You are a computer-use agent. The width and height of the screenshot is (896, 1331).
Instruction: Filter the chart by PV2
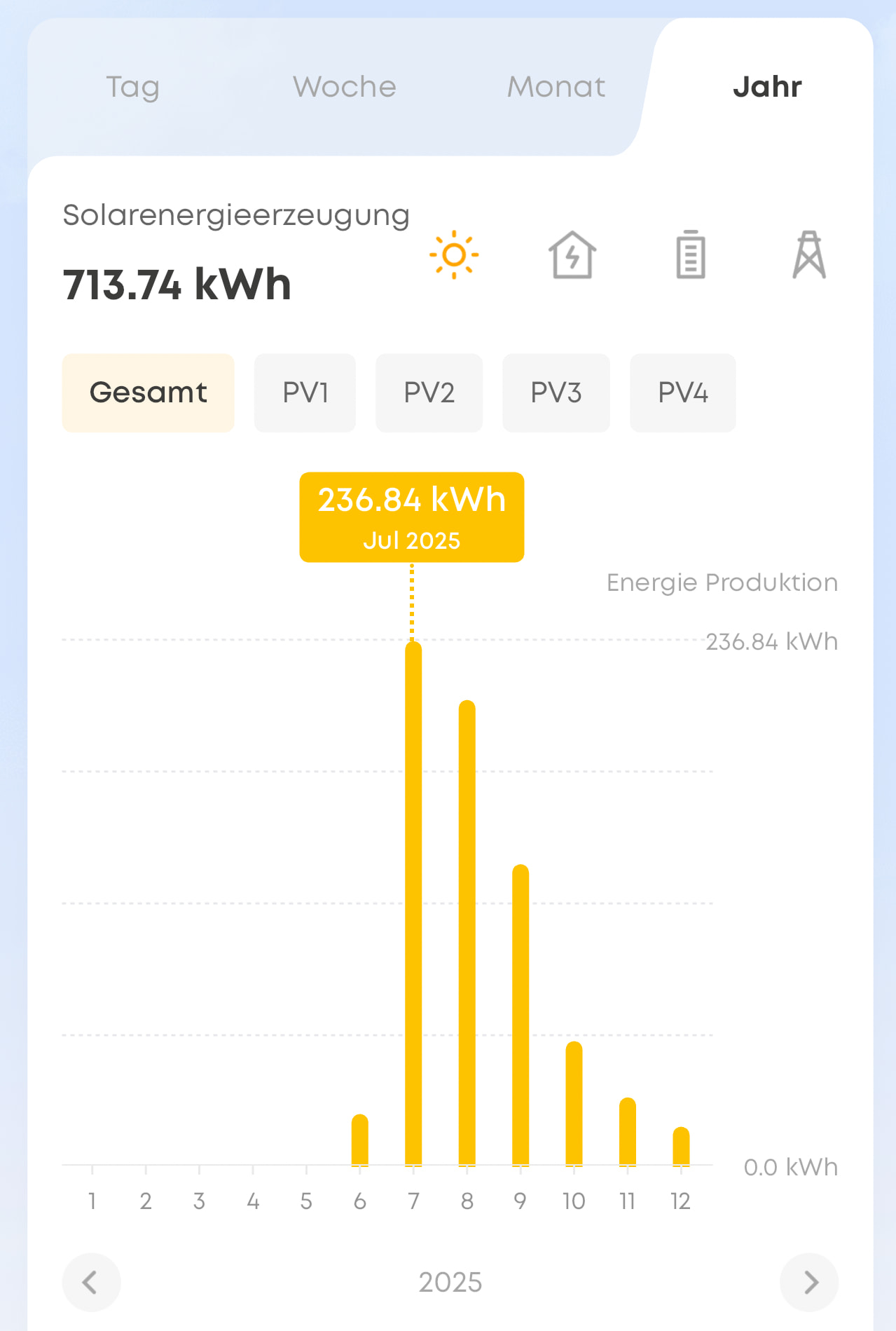[429, 393]
